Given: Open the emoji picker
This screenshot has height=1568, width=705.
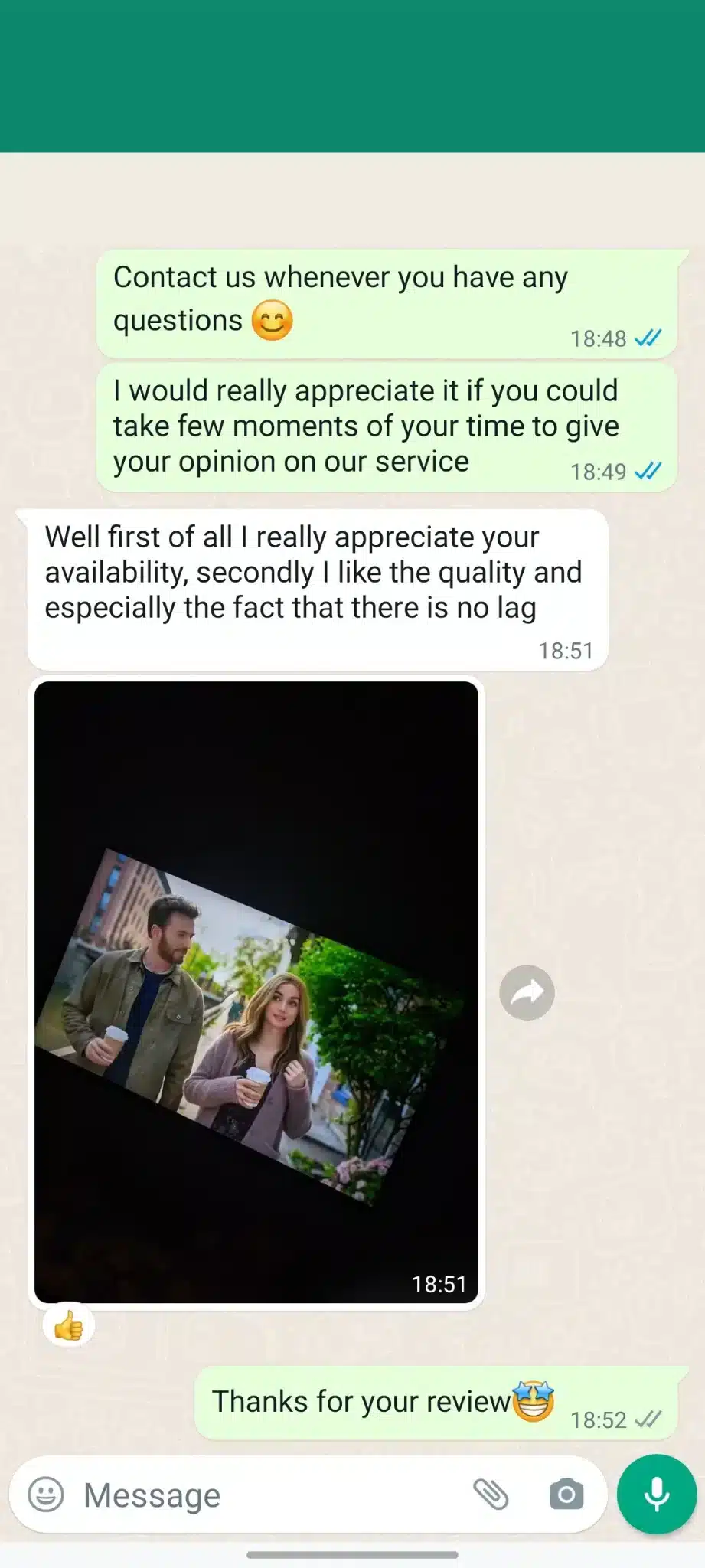Looking at the screenshot, I should (x=46, y=1494).
